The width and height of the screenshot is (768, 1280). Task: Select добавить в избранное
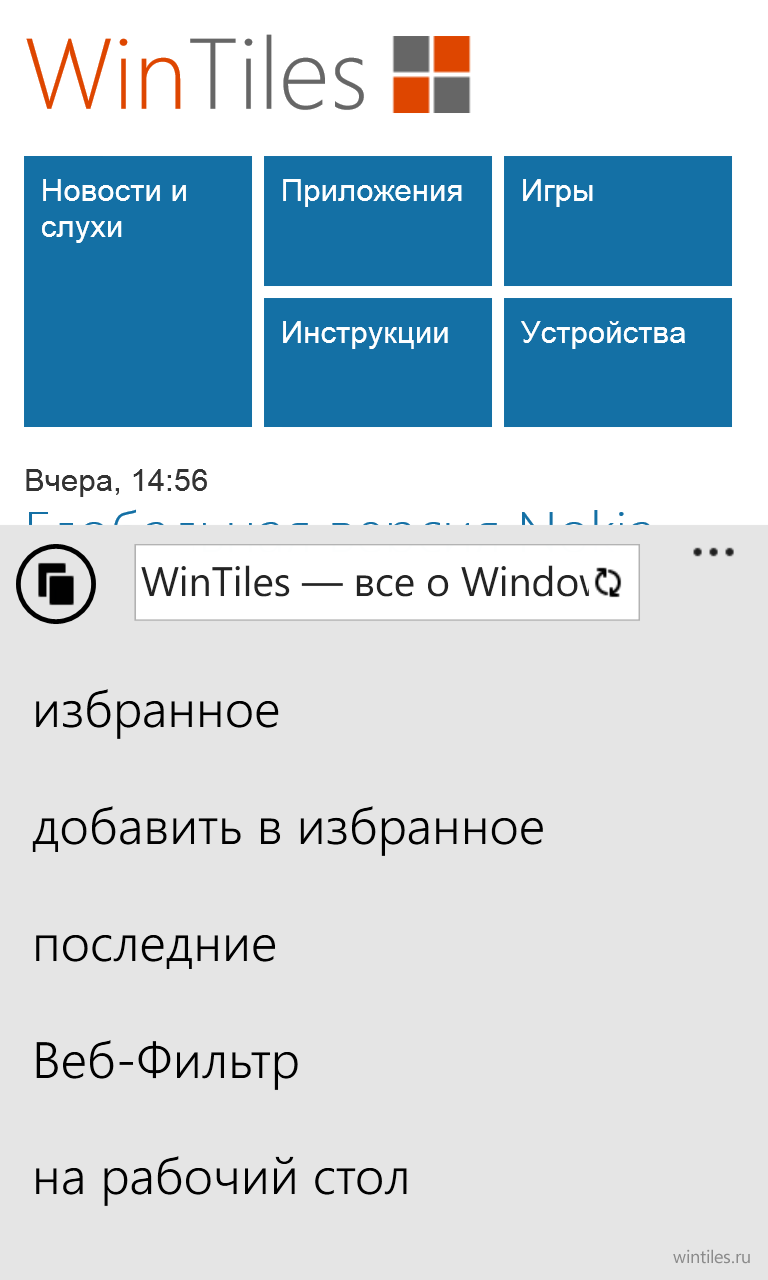click(288, 828)
